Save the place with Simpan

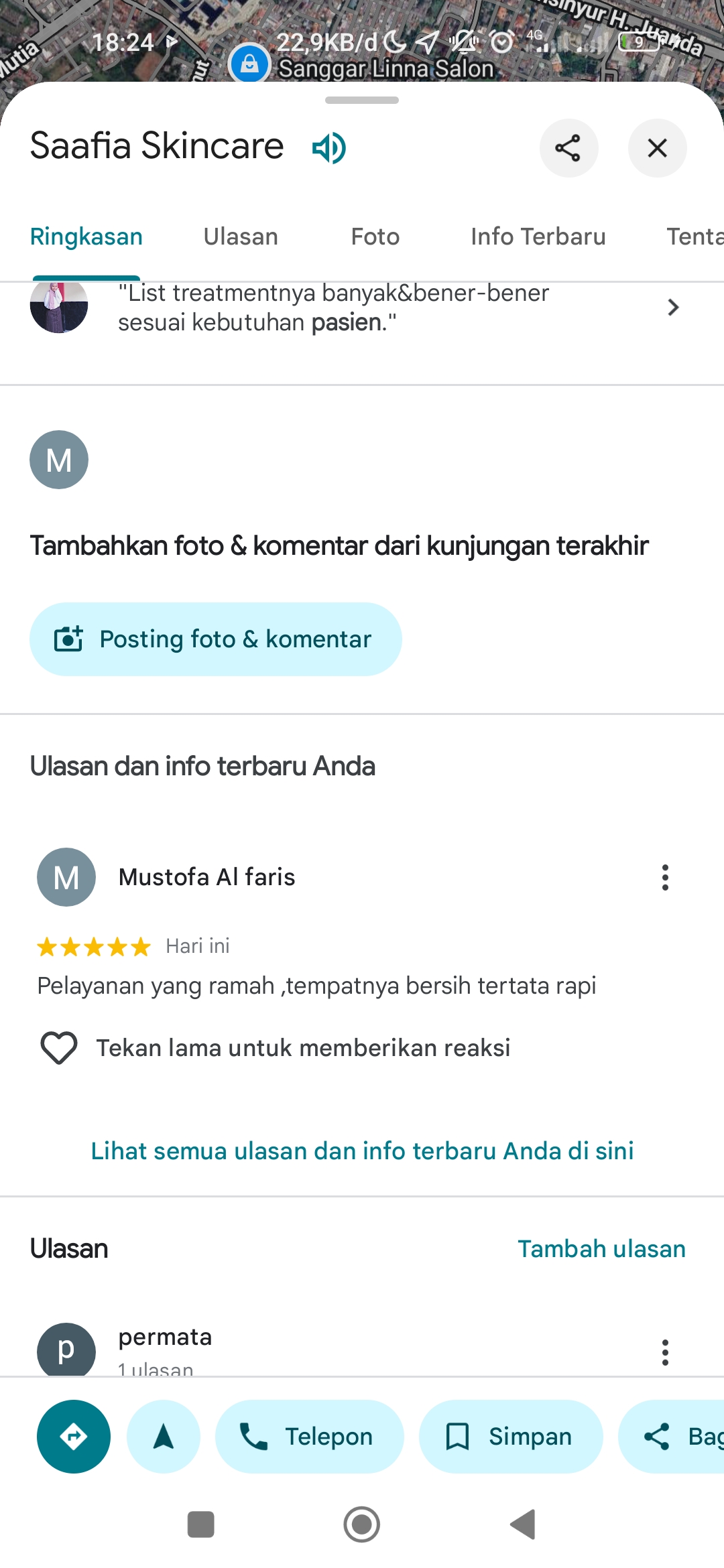[x=511, y=1437]
